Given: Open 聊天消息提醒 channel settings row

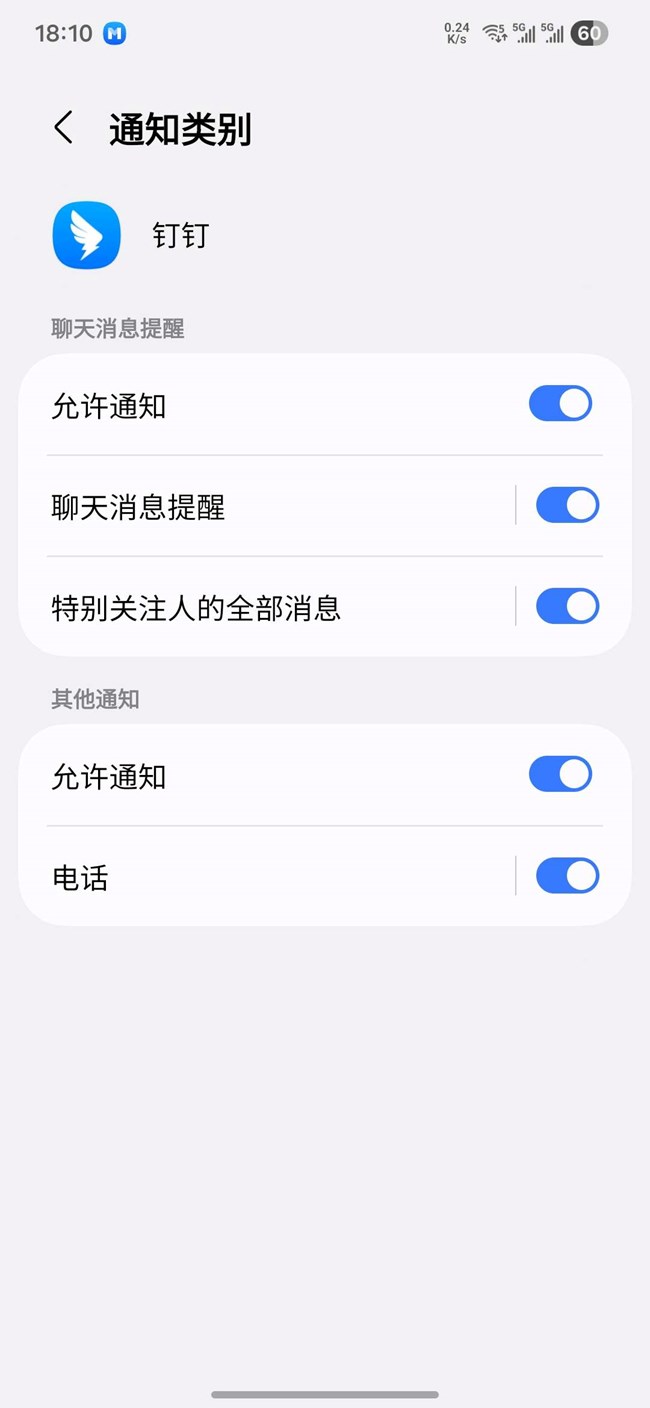Looking at the screenshot, I should tap(268, 506).
